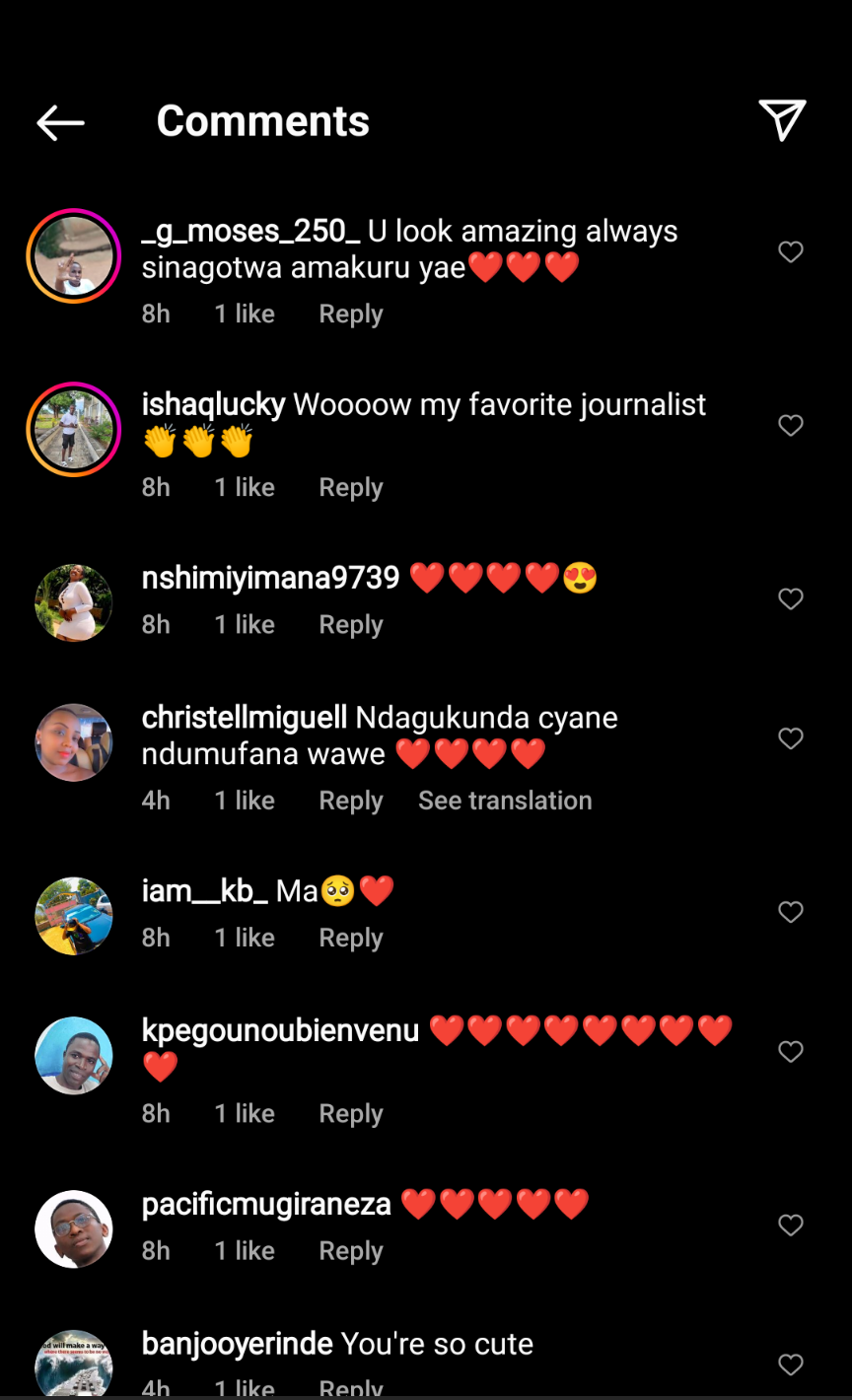Open _g_moses_250_'s profile picture

pos(73,255)
